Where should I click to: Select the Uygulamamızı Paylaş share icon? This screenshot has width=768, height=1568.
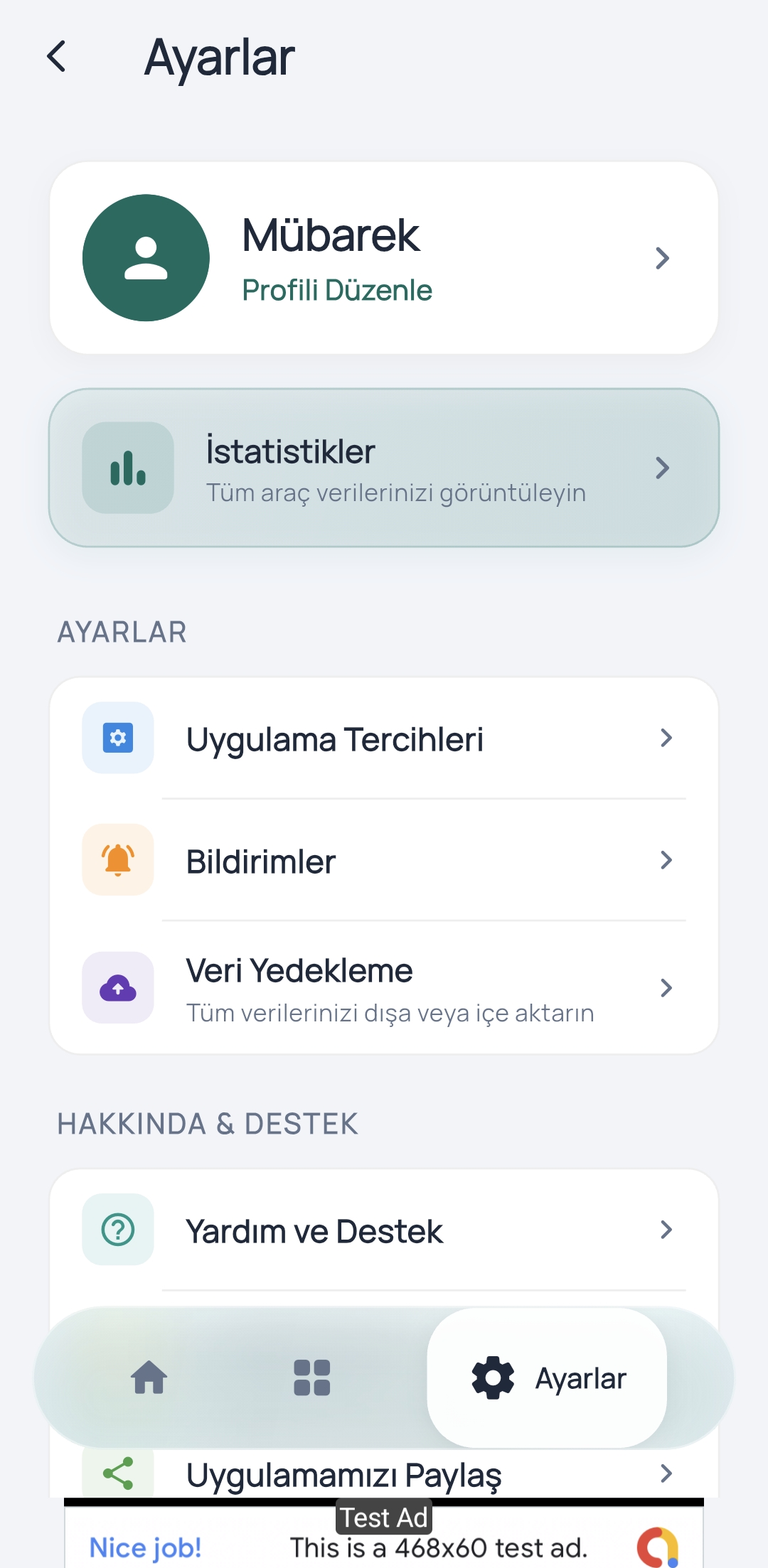coord(117,1471)
